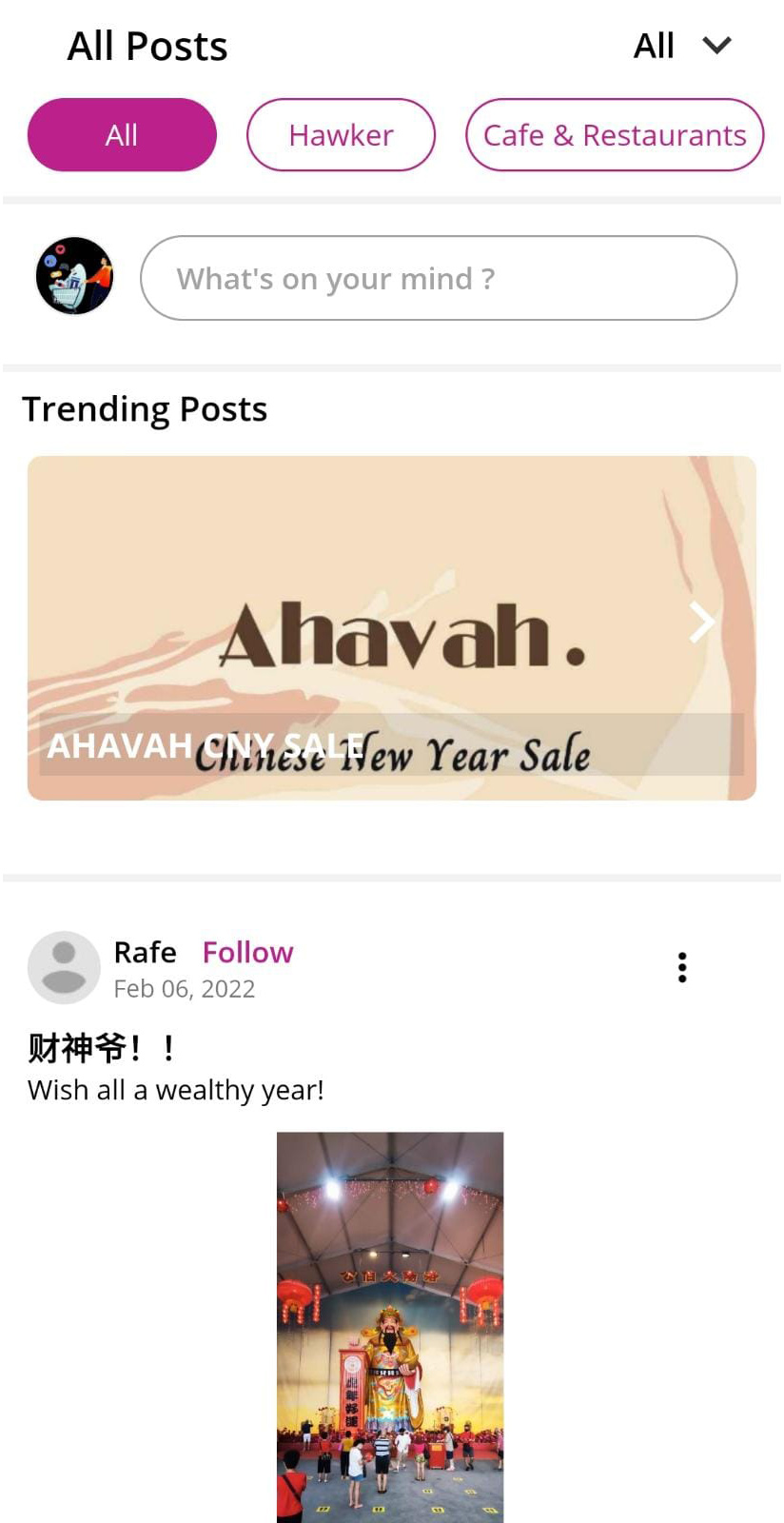This screenshot has height=1523, width=784.
Task: Select the Cafe & Restaurants filter
Action: (614, 134)
